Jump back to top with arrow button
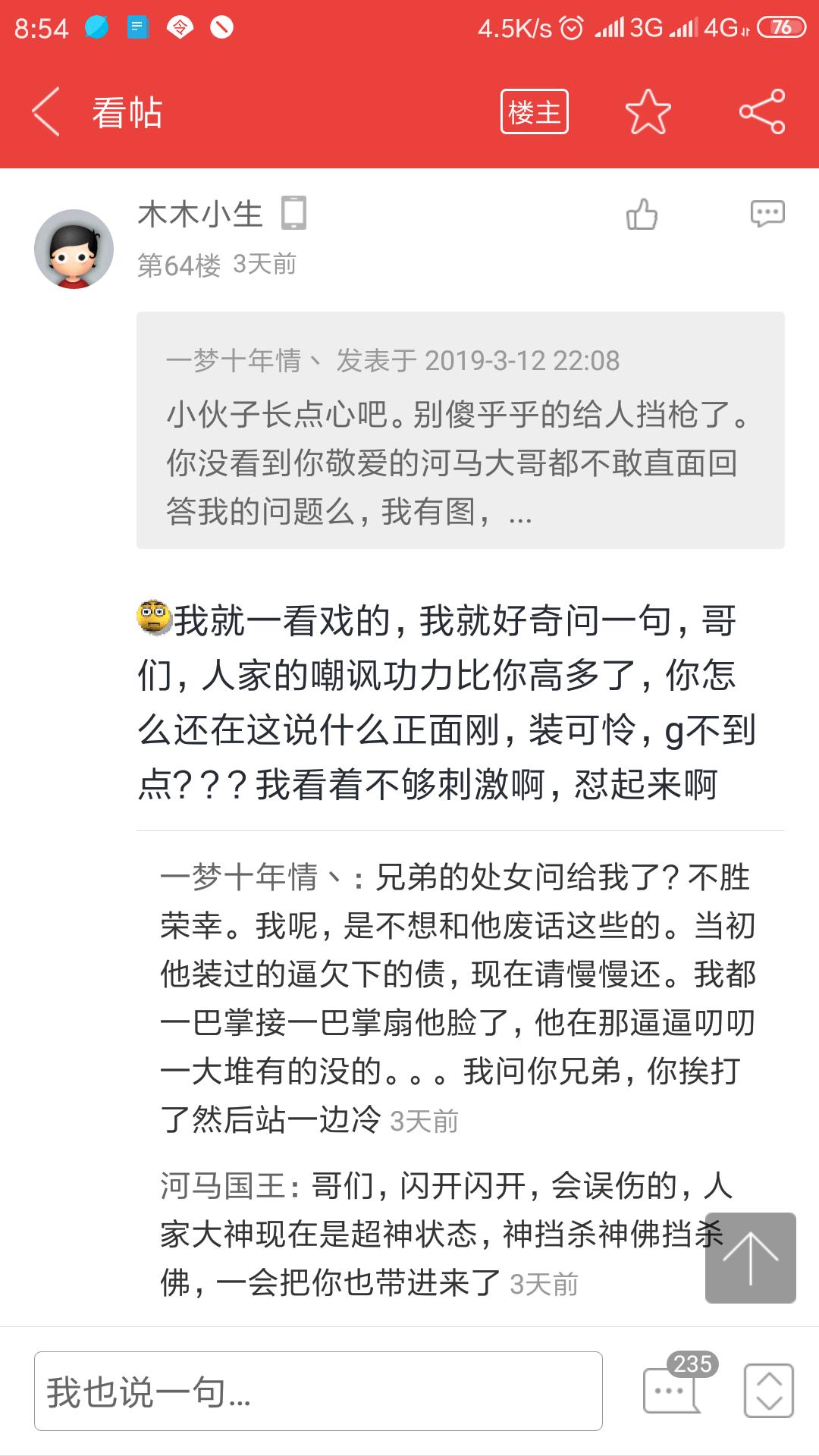This screenshot has width=819, height=1456. 750,1258
